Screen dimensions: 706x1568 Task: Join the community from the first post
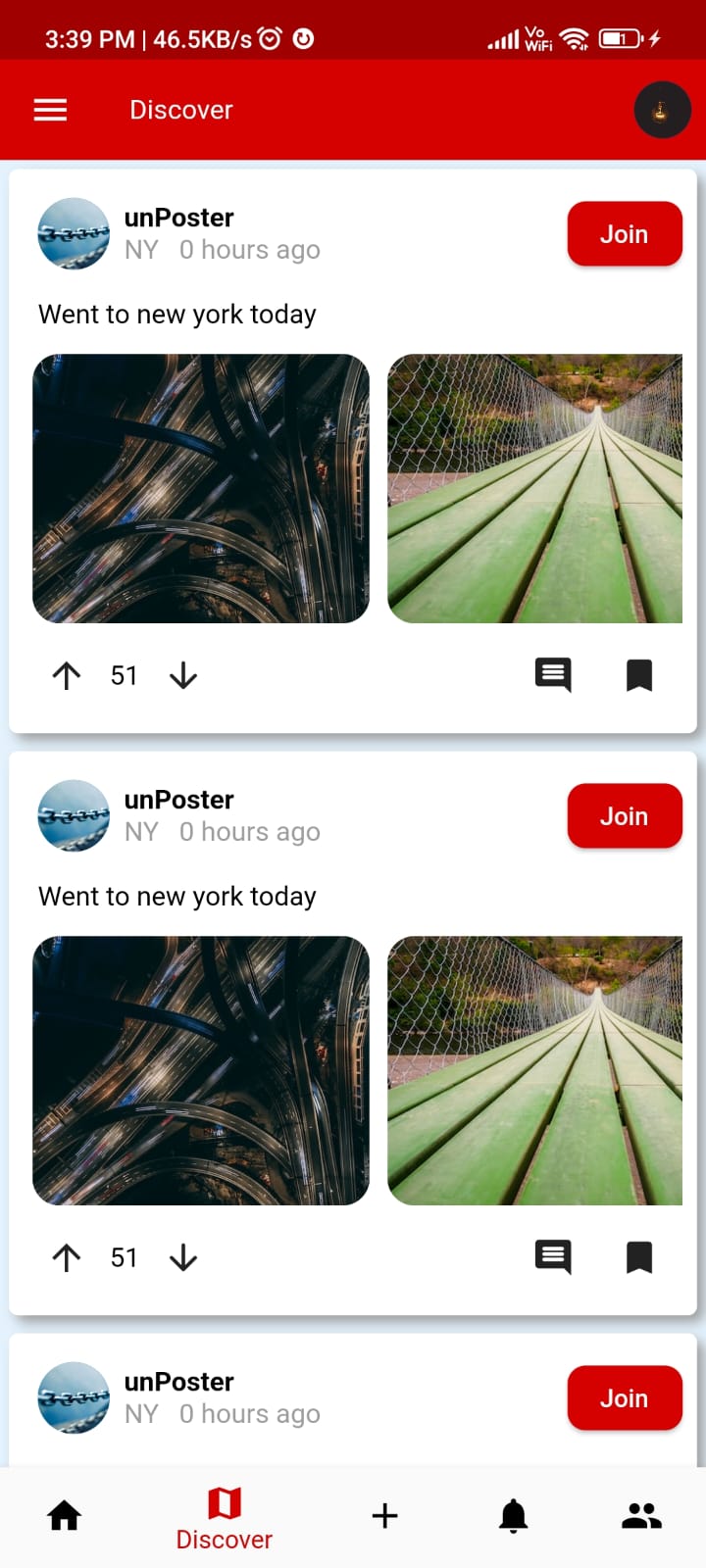624,234
